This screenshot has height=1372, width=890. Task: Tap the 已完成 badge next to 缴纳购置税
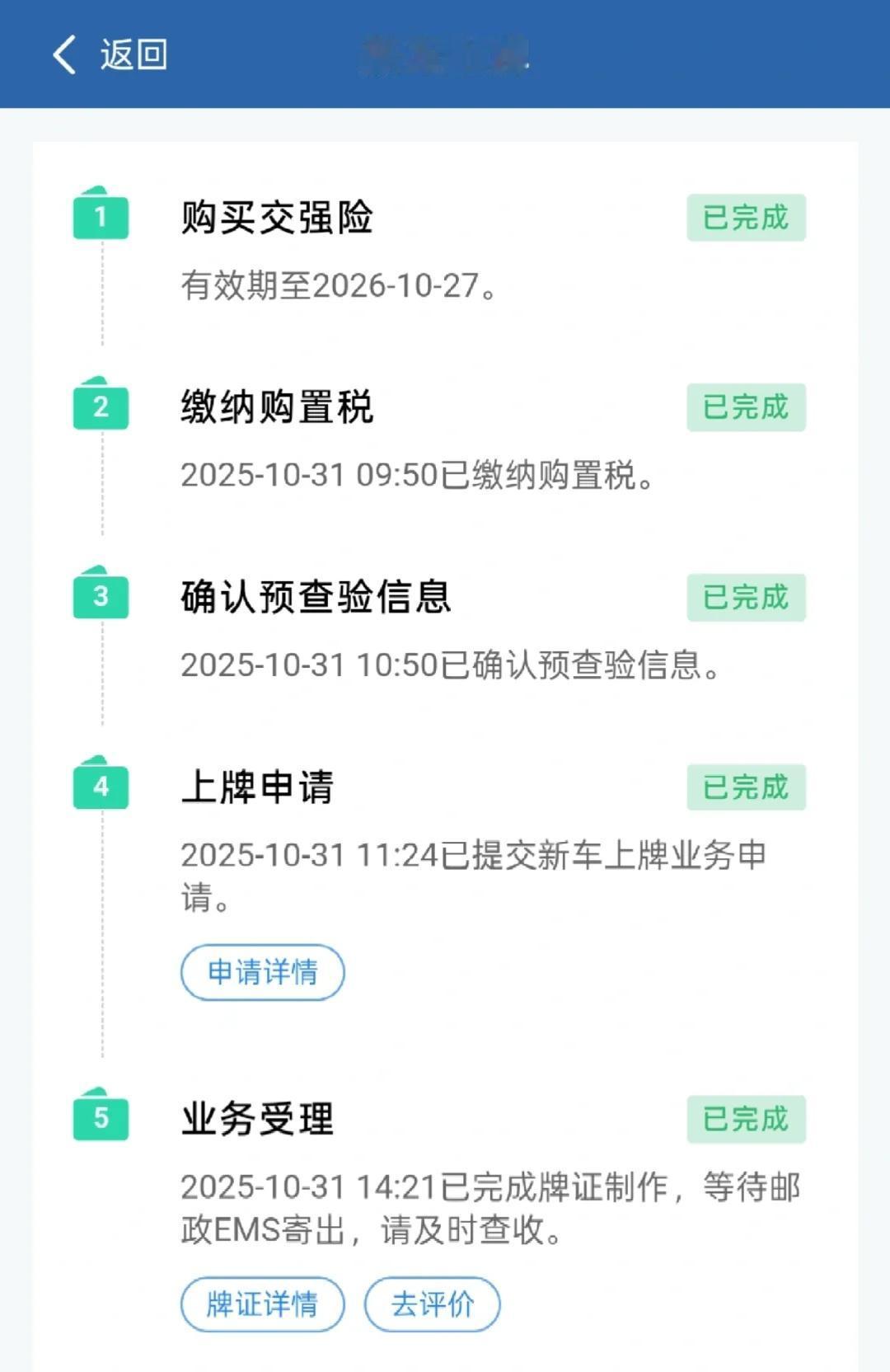tap(746, 406)
